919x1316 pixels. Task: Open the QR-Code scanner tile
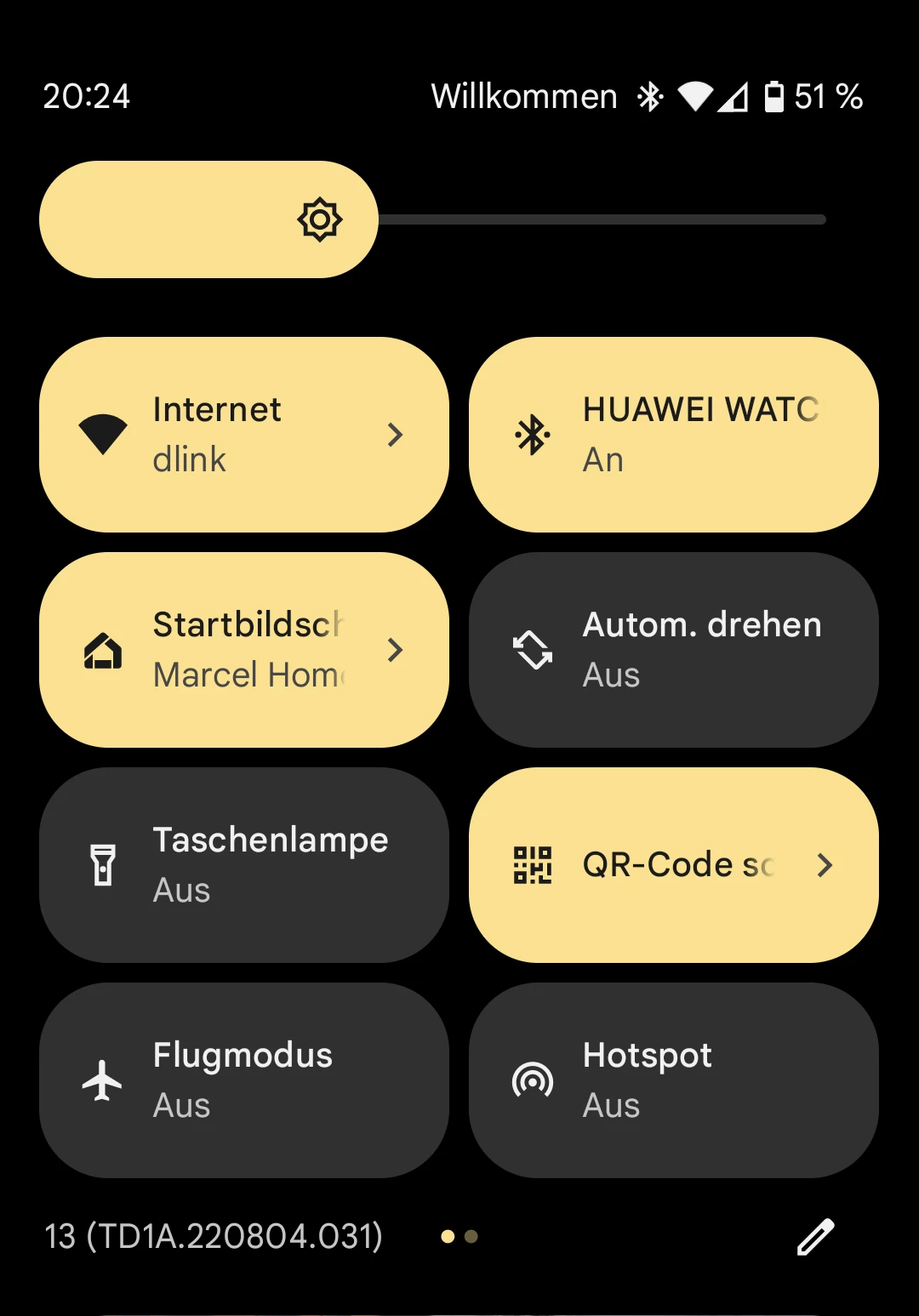point(673,865)
